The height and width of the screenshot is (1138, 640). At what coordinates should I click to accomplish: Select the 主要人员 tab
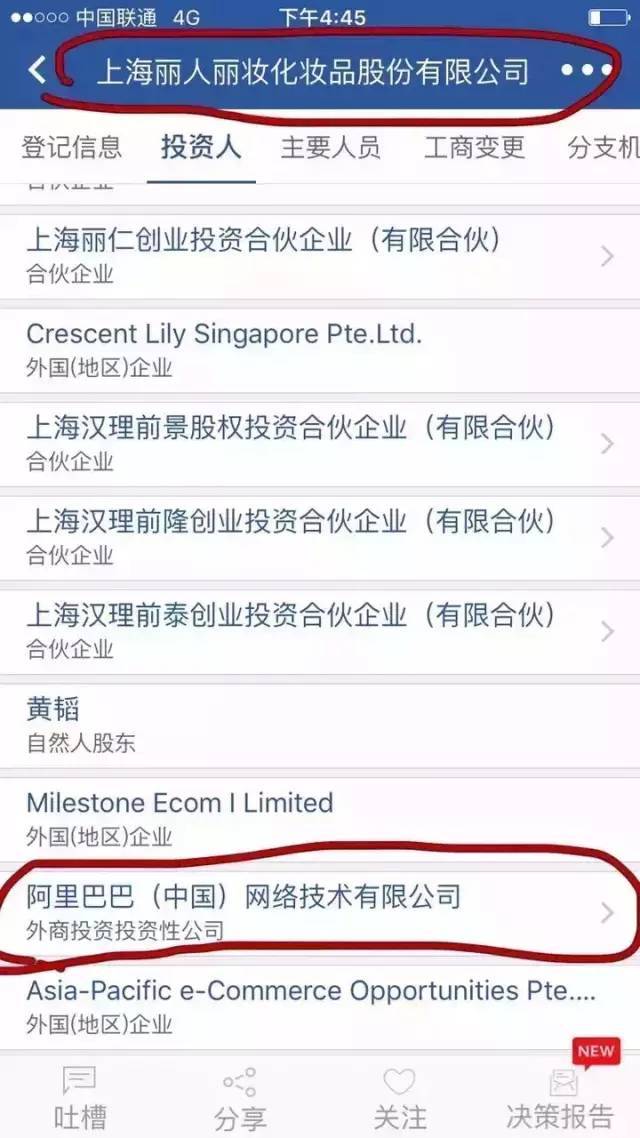[331, 148]
